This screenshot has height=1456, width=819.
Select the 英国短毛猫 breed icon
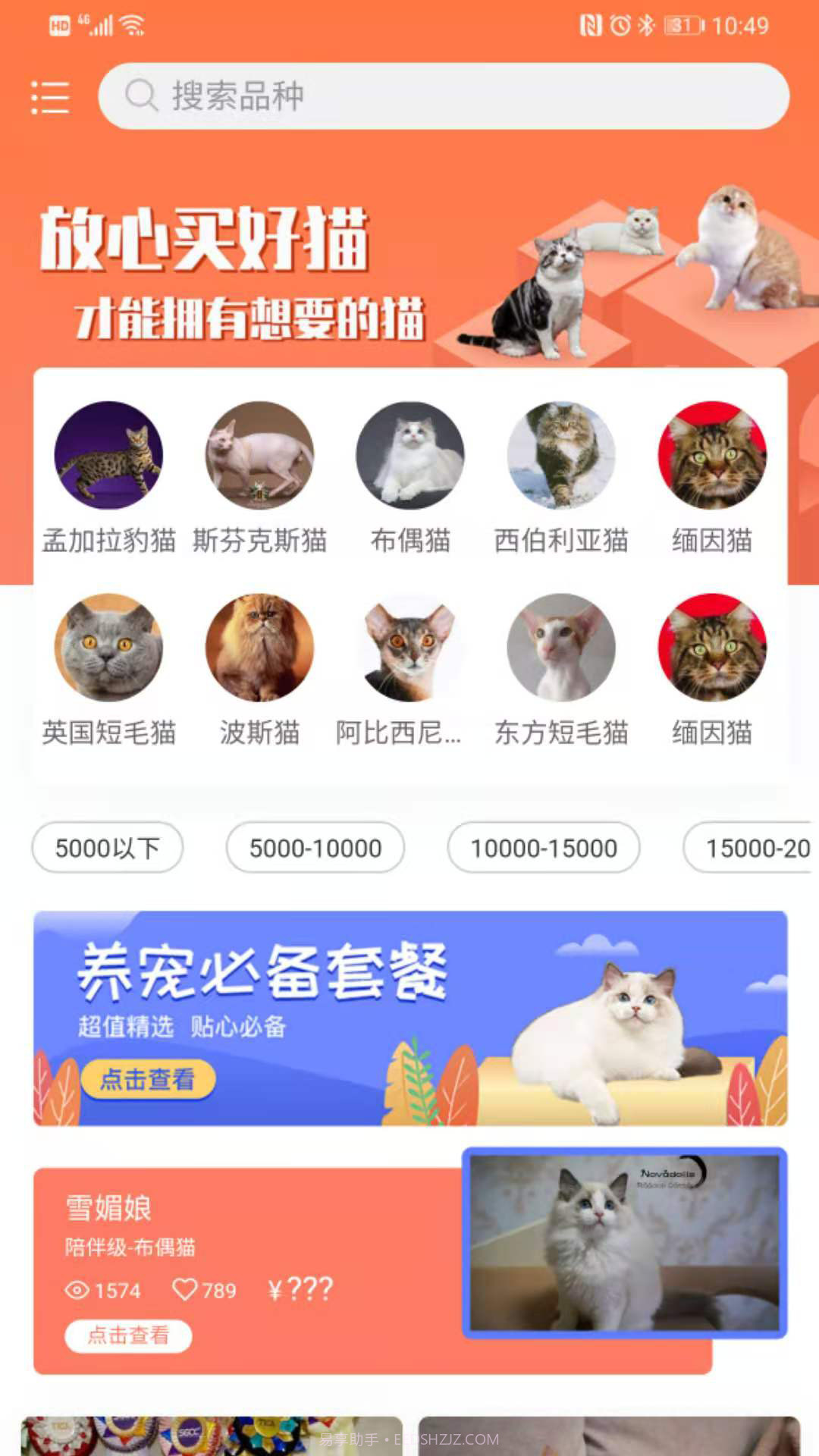[x=108, y=648]
